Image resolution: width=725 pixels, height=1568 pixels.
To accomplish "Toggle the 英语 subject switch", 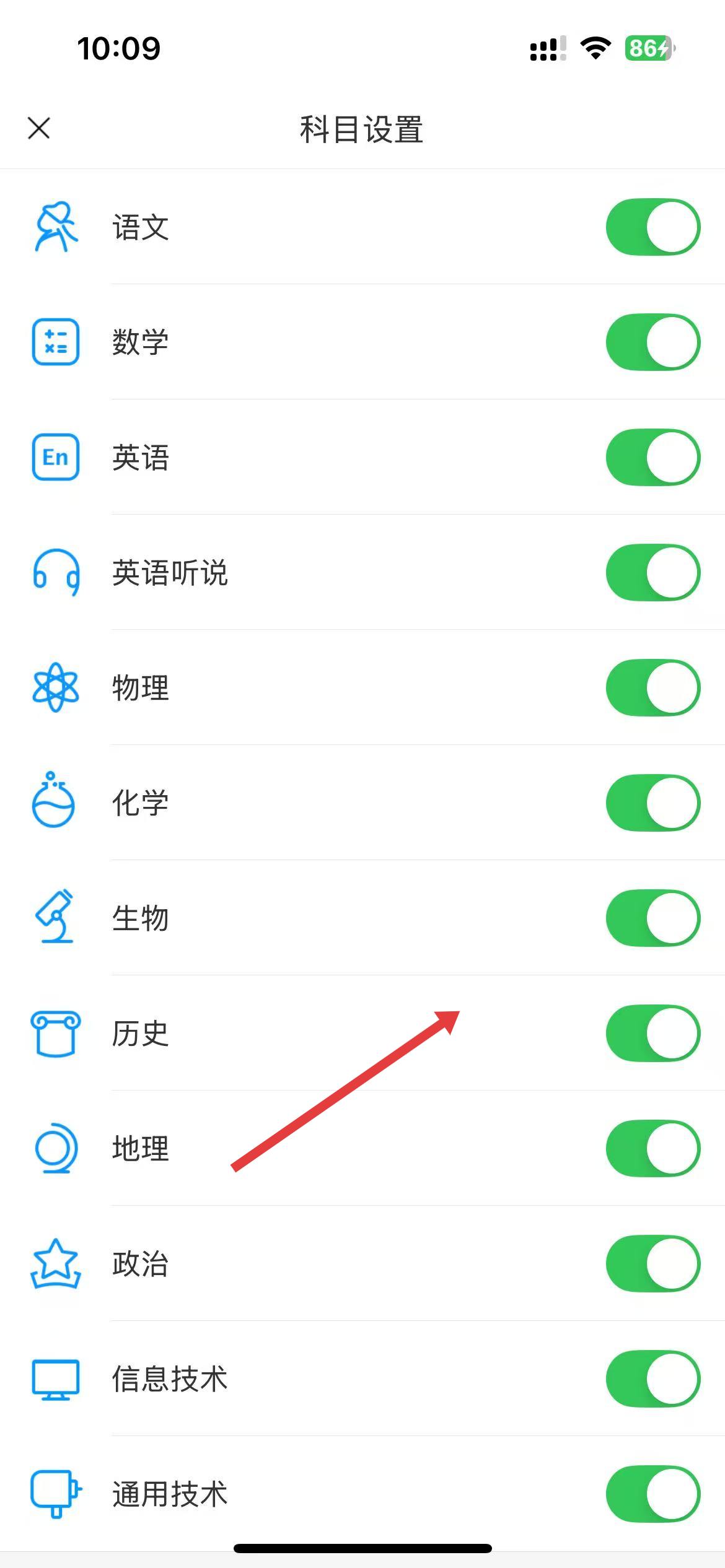I will (652, 458).
